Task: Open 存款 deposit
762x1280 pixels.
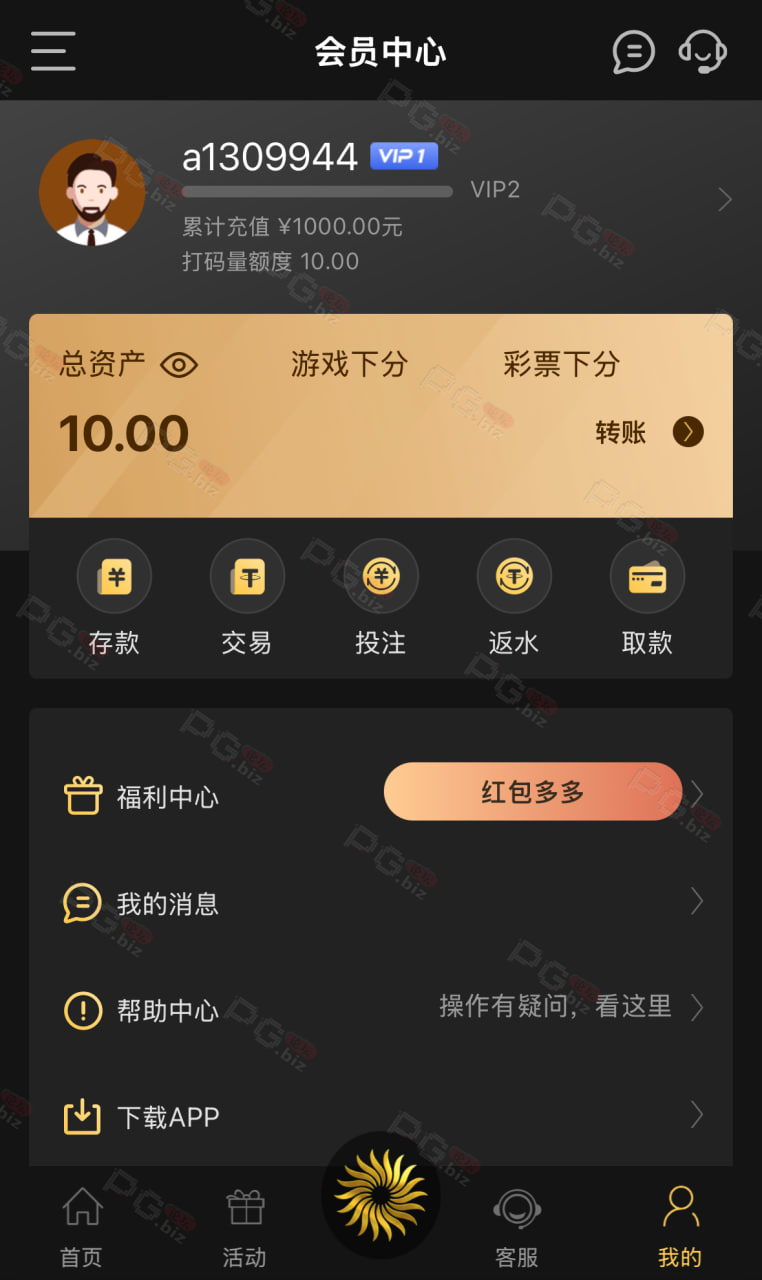Action: pyautogui.click(x=114, y=598)
